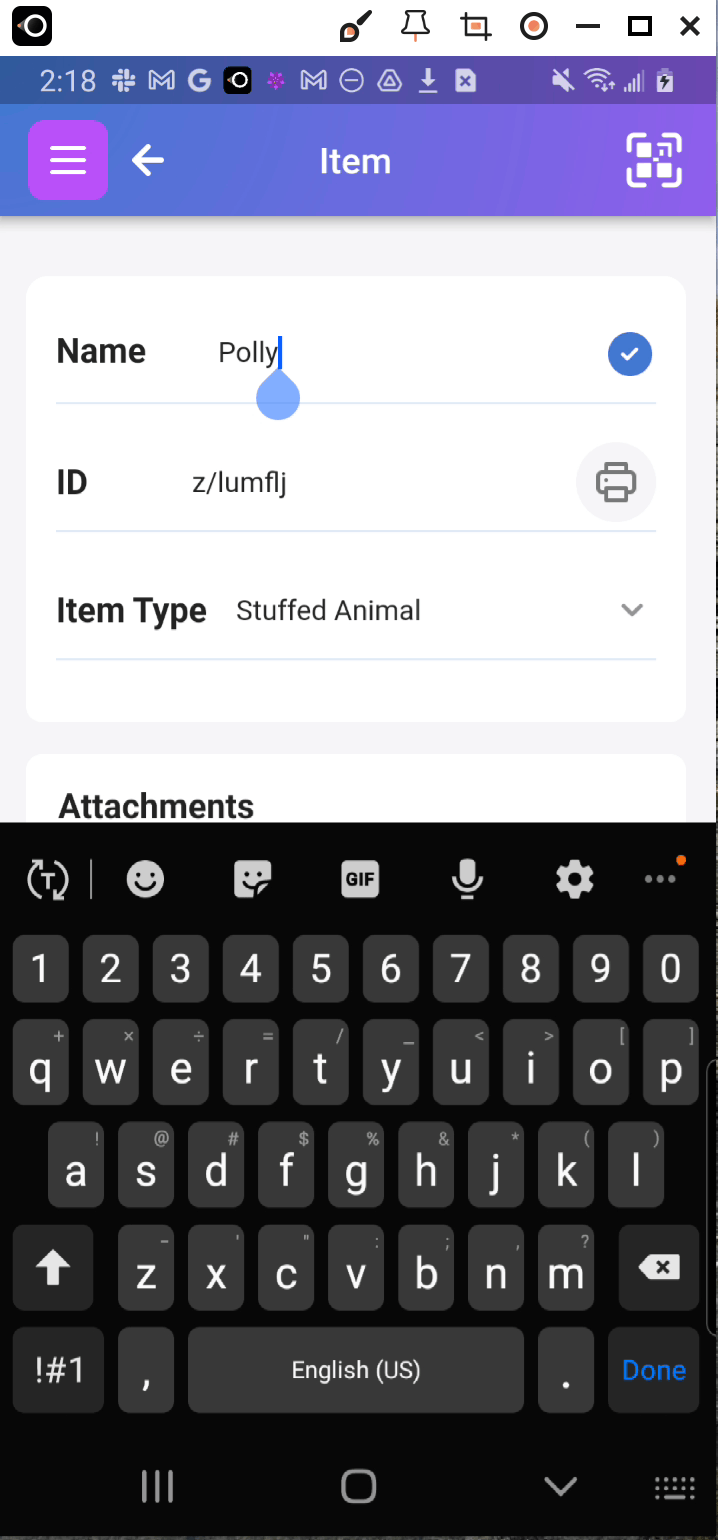This screenshot has height=1540, width=718.
Task: Open keyboard settings gear
Action: (x=575, y=880)
